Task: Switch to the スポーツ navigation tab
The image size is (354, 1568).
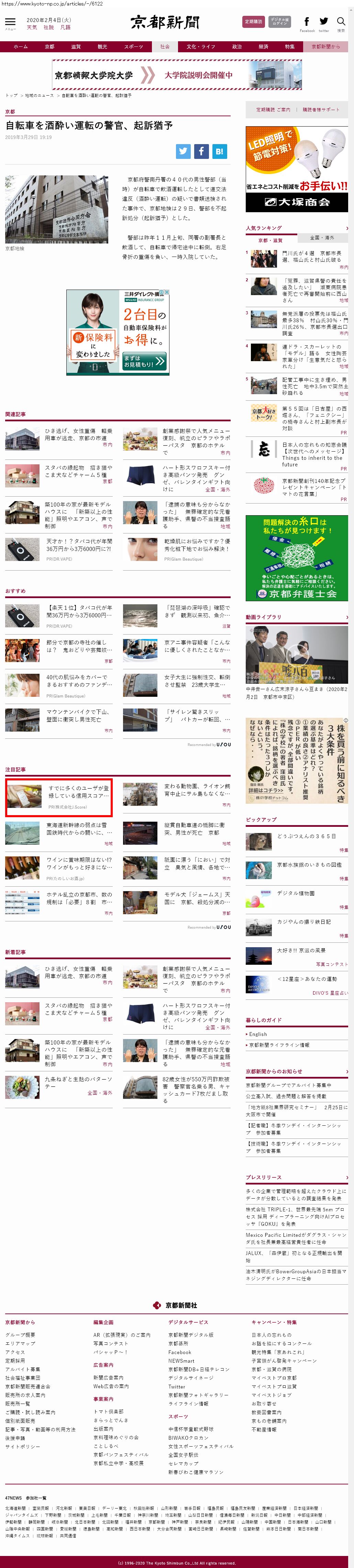Action: (134, 47)
